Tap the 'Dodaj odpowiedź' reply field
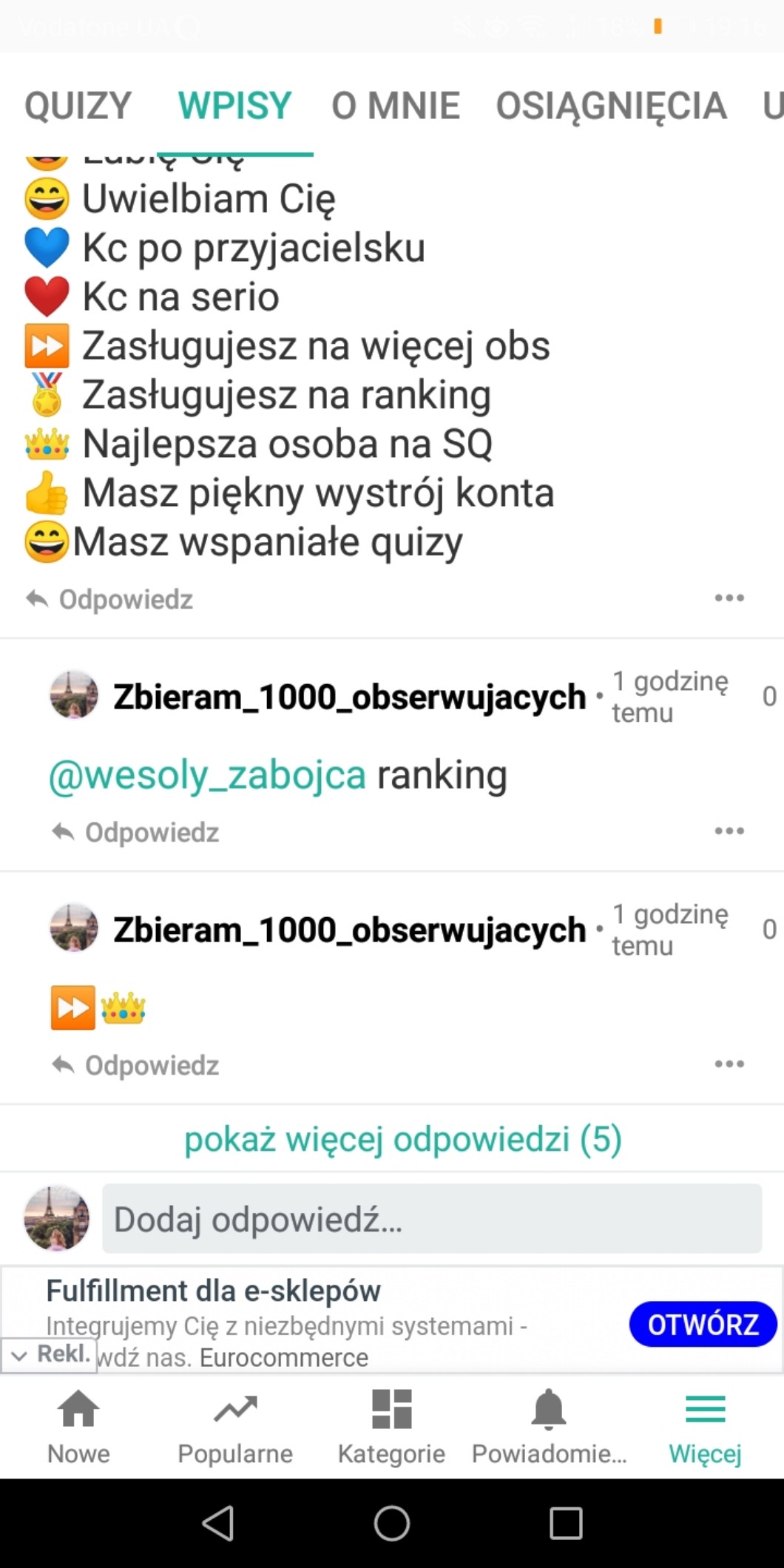The width and height of the screenshot is (784, 1568). point(432,1219)
